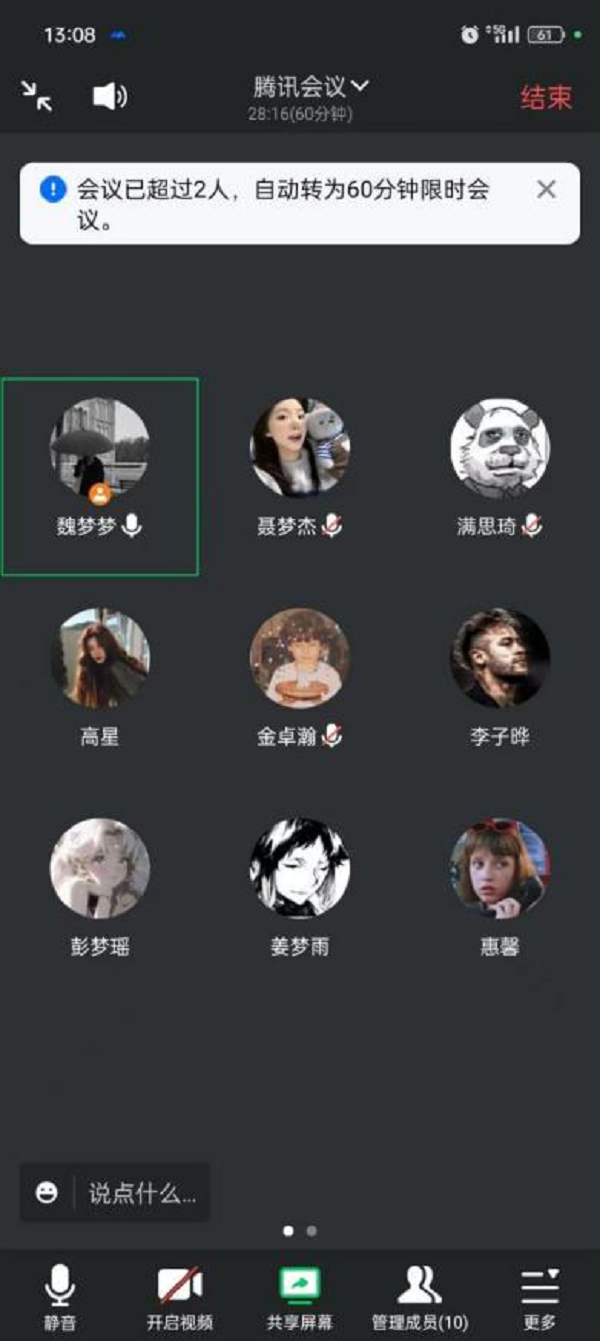Expand the 腾讯会议 title dropdown
Viewport: 600px width, 1341px height.
(310, 87)
